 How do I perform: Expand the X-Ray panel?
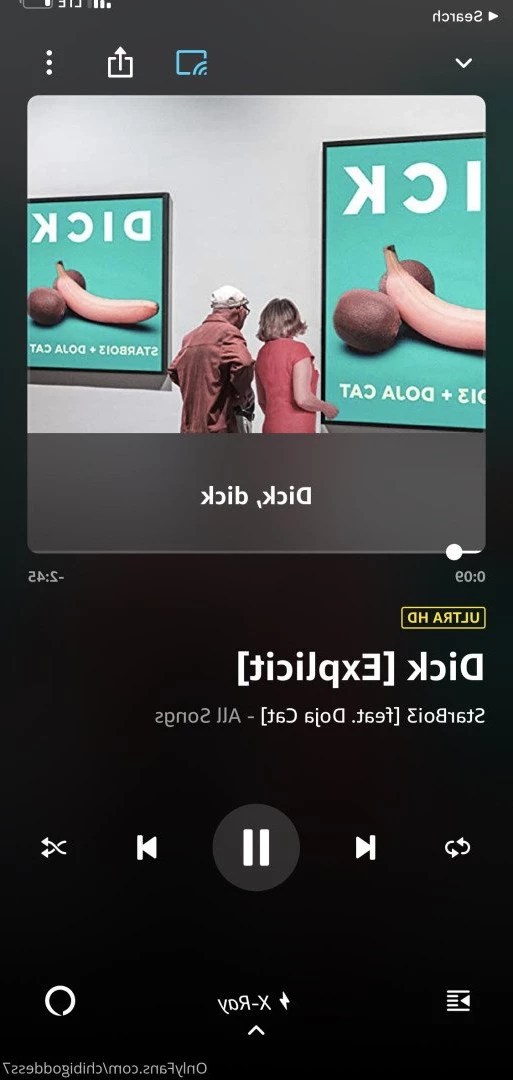255,1010
